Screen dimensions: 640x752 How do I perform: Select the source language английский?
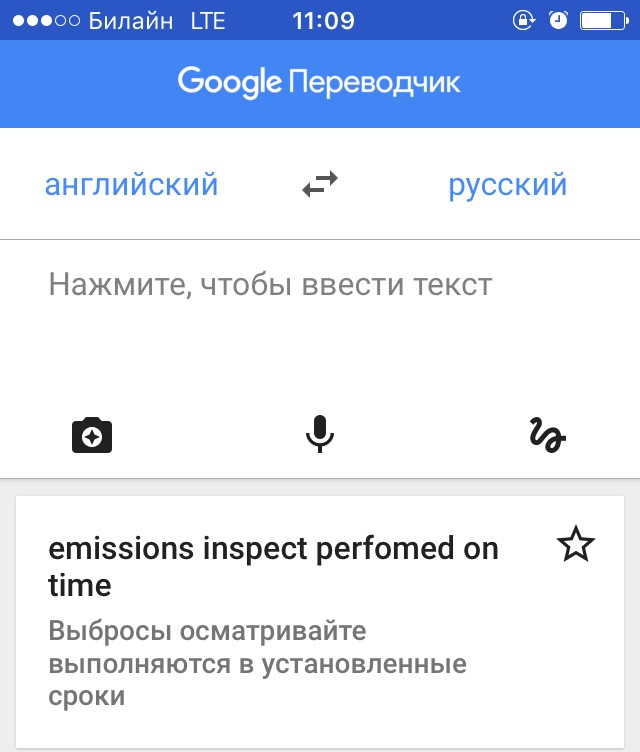pos(132,185)
